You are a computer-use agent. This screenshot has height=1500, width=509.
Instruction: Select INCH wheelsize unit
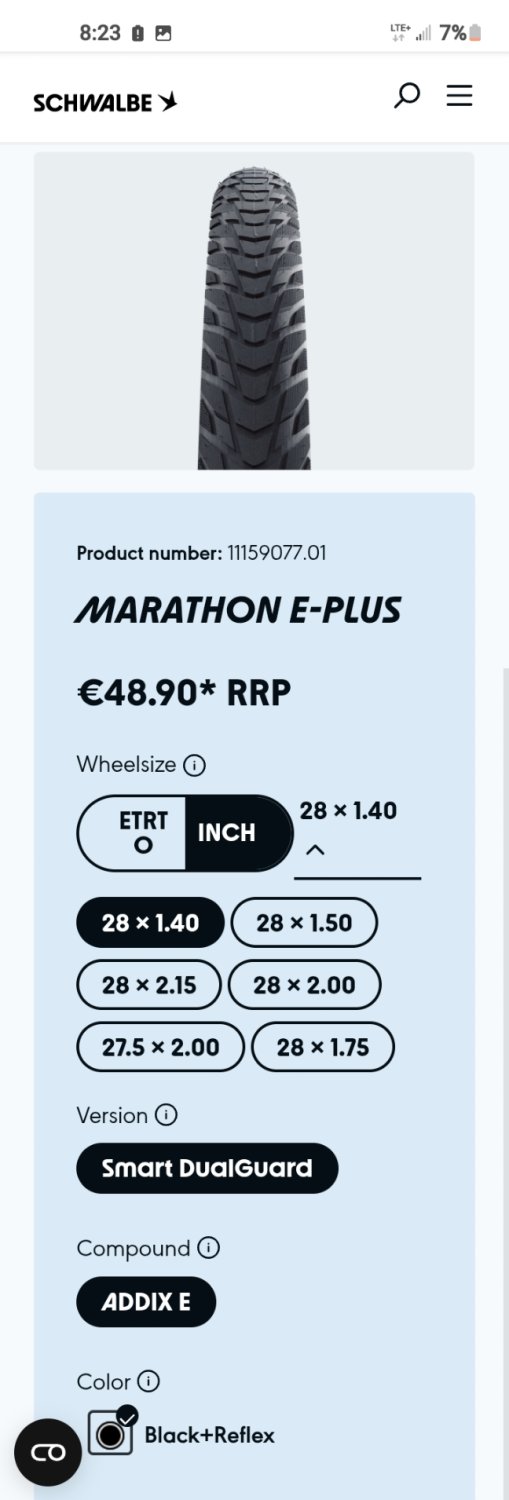click(x=227, y=833)
